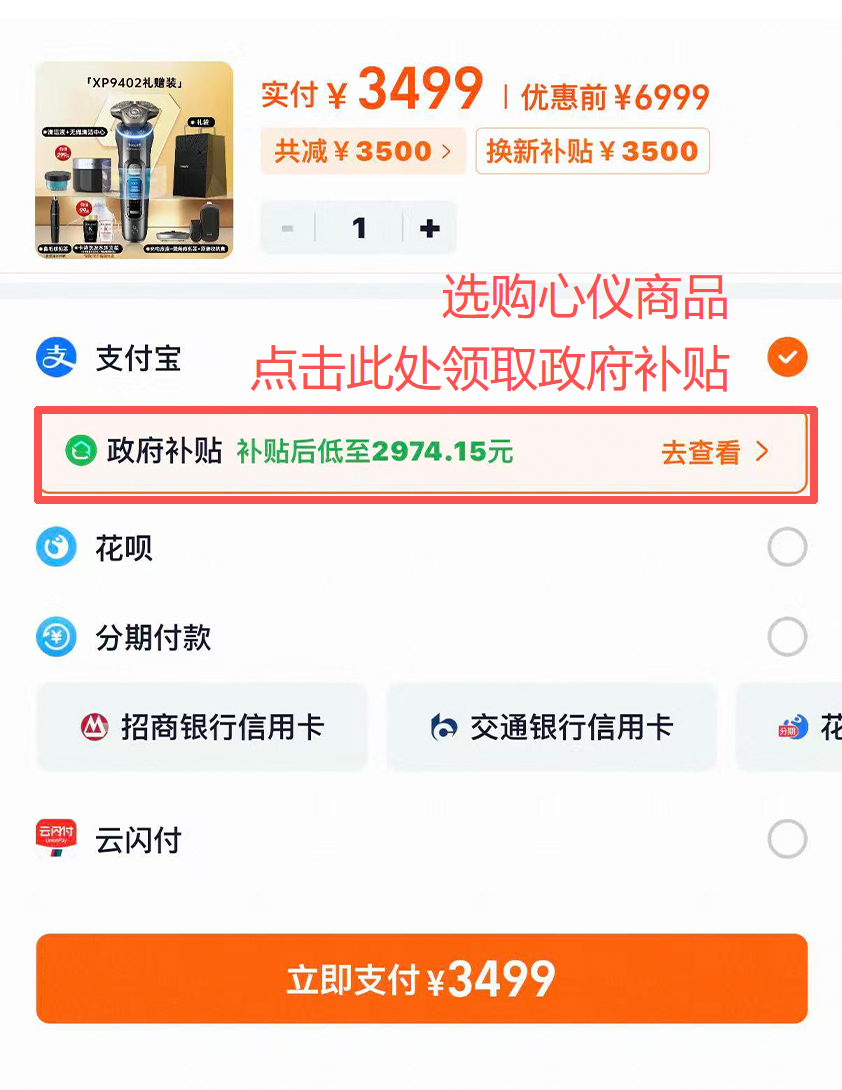Select the 分期付款 installment option
Screen dimensions: 842x1090
click(x=787, y=637)
